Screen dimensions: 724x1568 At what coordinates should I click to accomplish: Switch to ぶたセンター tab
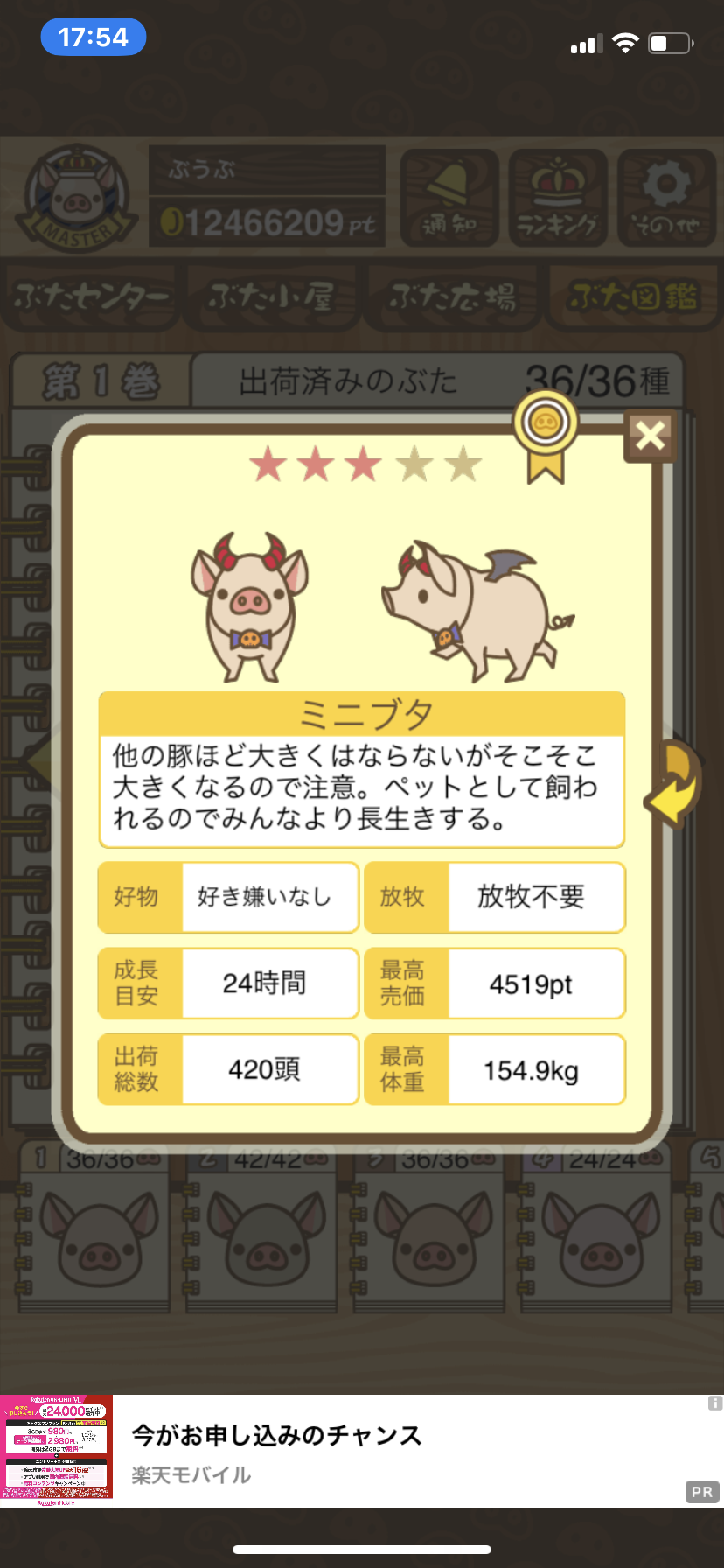coord(91,297)
